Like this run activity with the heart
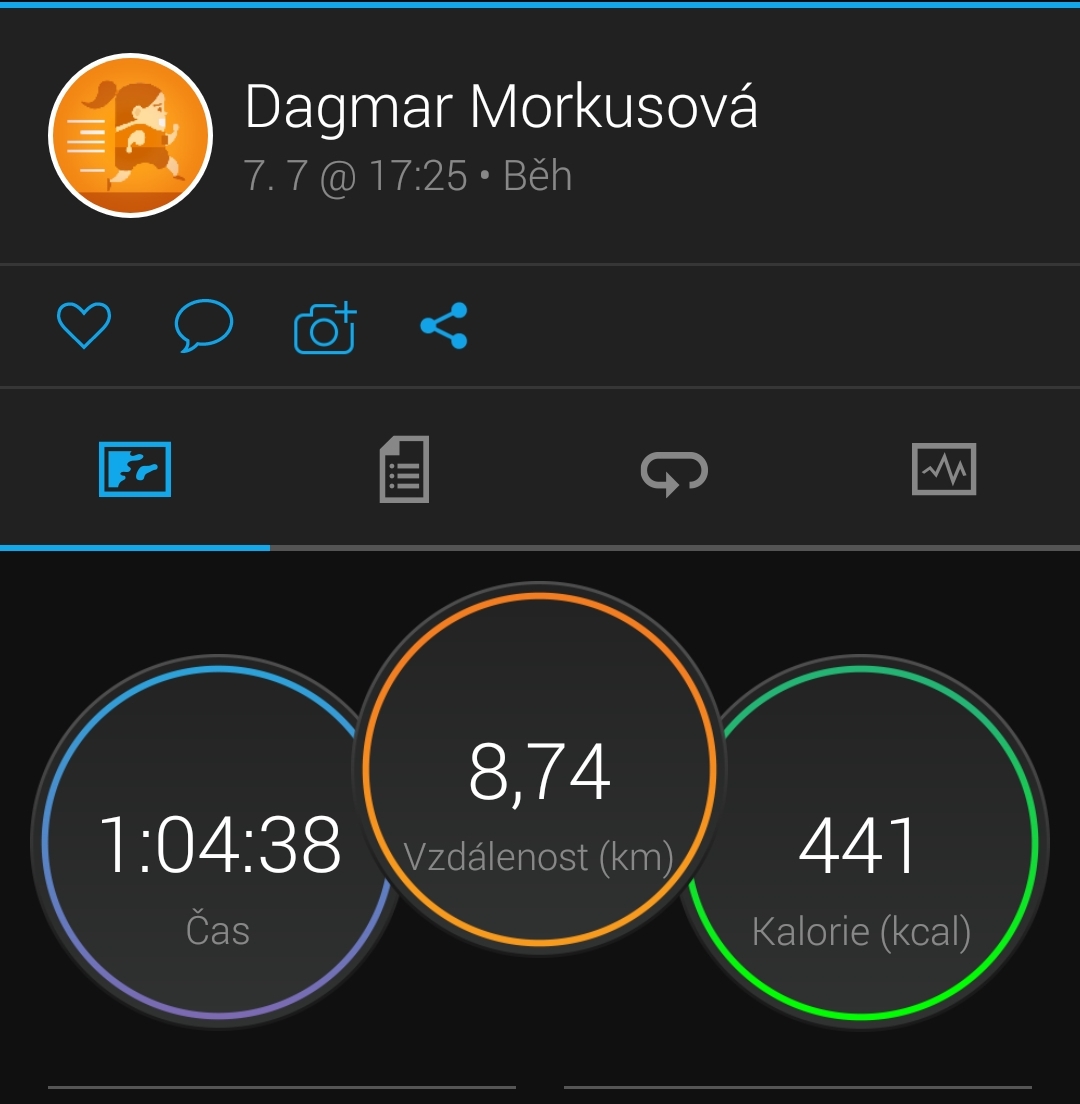 (x=84, y=326)
